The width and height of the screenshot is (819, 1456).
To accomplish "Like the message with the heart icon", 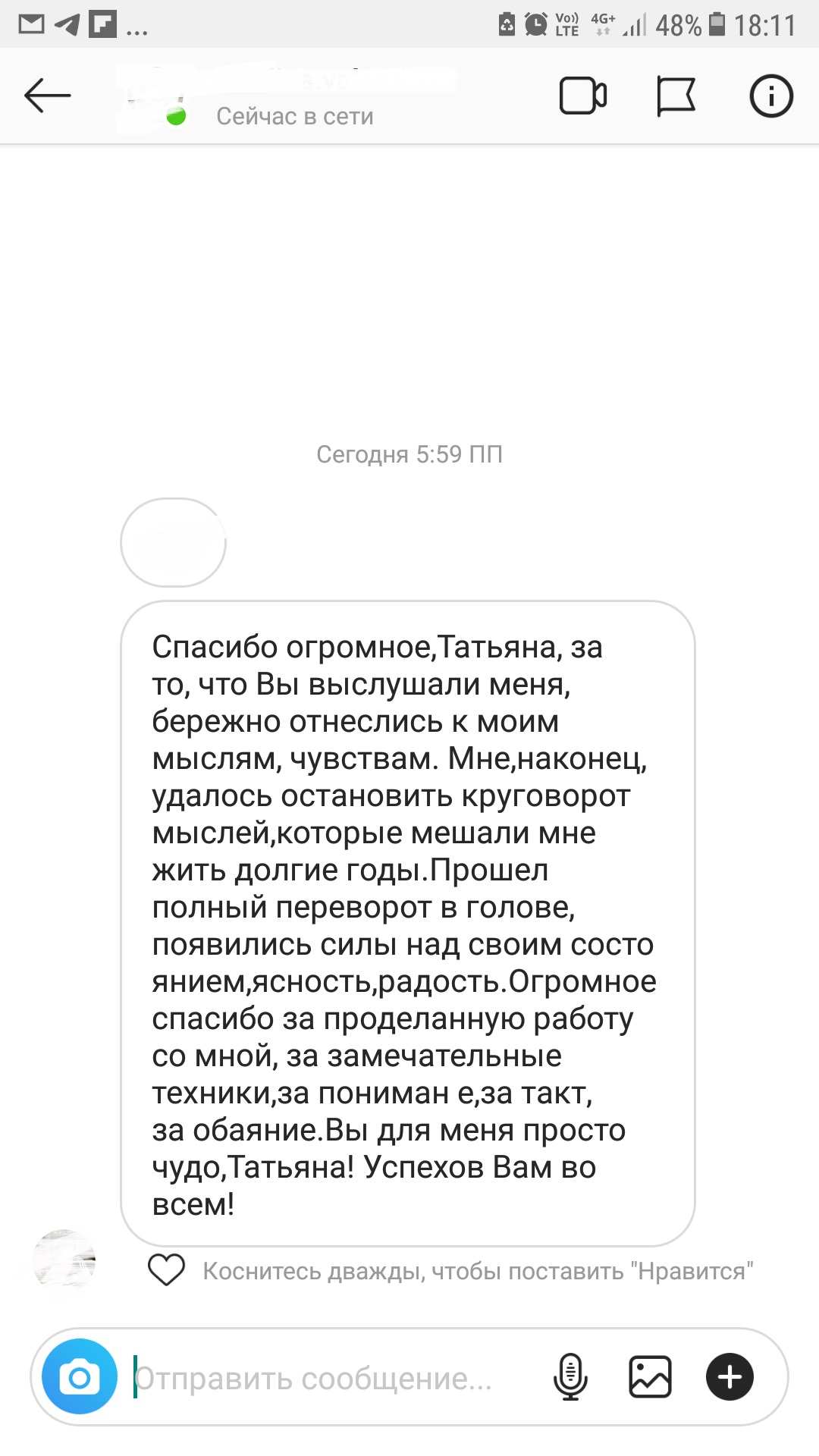I will pos(166,1270).
